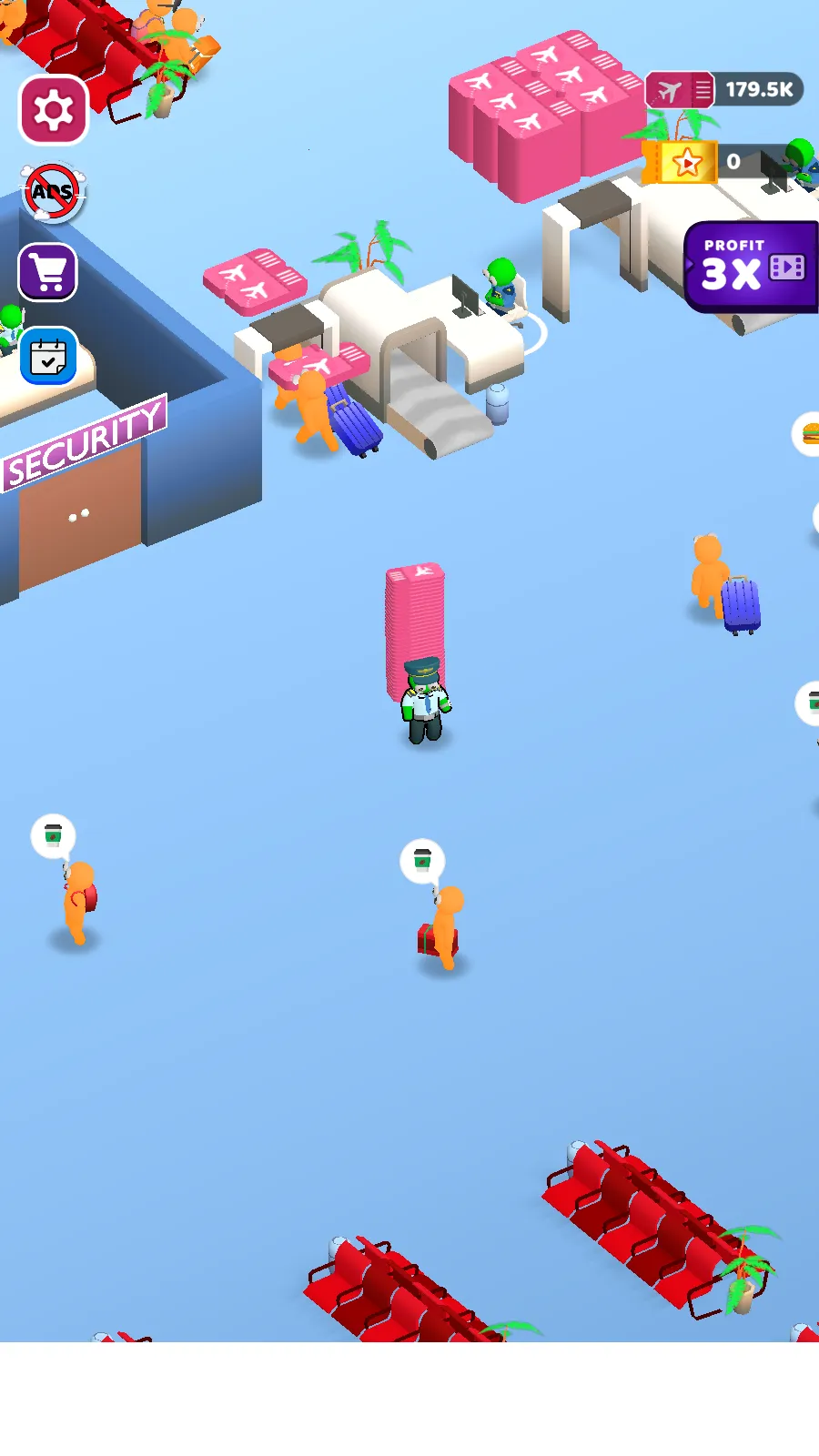Open the daily tasks calendar
The width and height of the screenshot is (819, 1456).
(x=48, y=357)
